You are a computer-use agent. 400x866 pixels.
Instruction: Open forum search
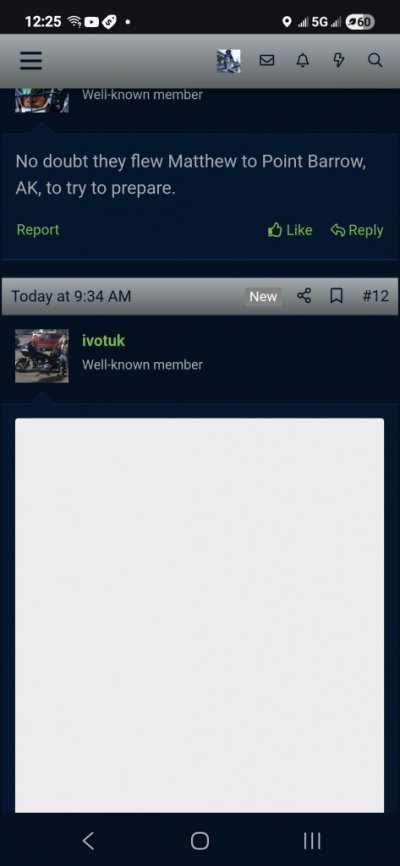click(375, 61)
